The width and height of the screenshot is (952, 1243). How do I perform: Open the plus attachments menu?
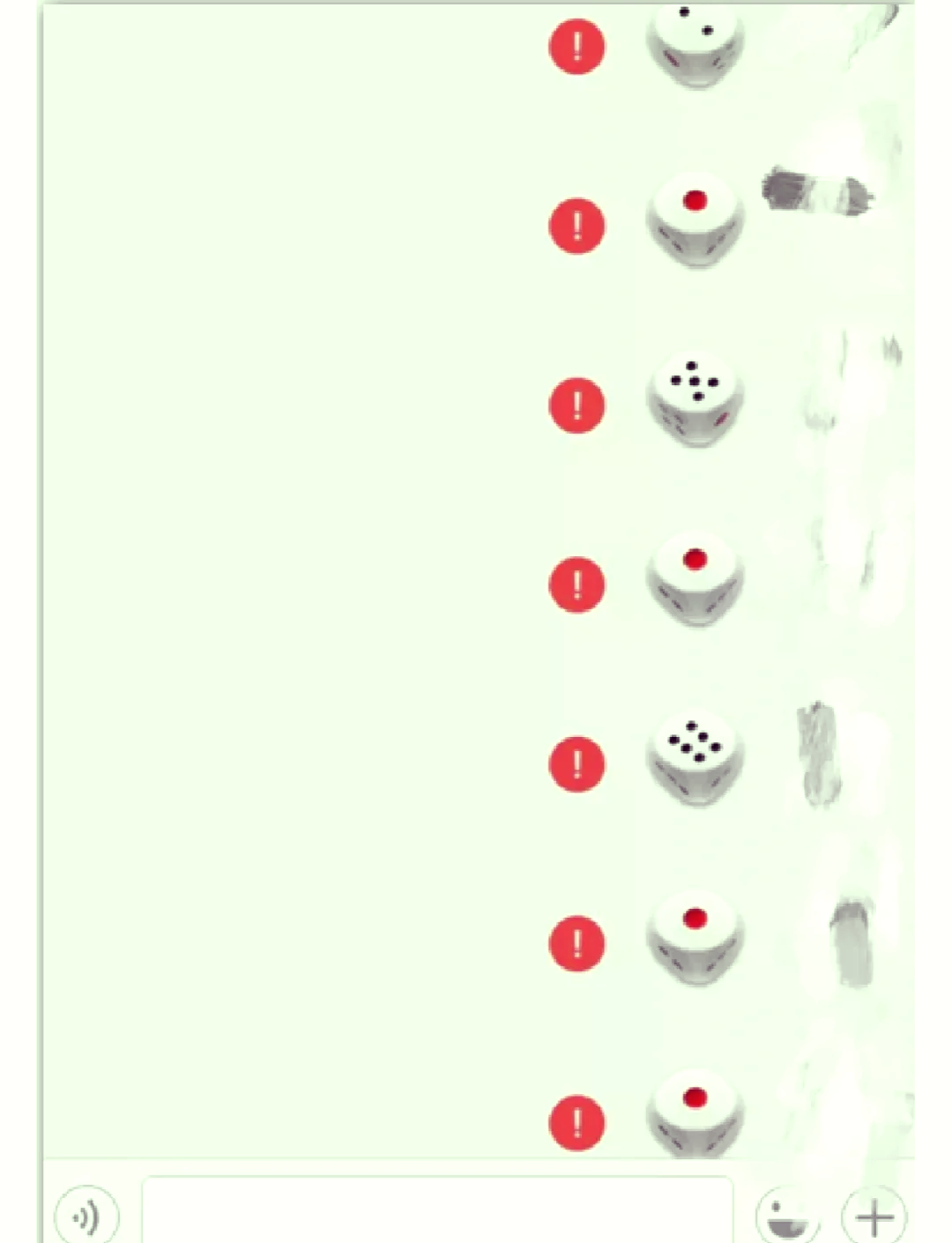(x=873, y=1217)
